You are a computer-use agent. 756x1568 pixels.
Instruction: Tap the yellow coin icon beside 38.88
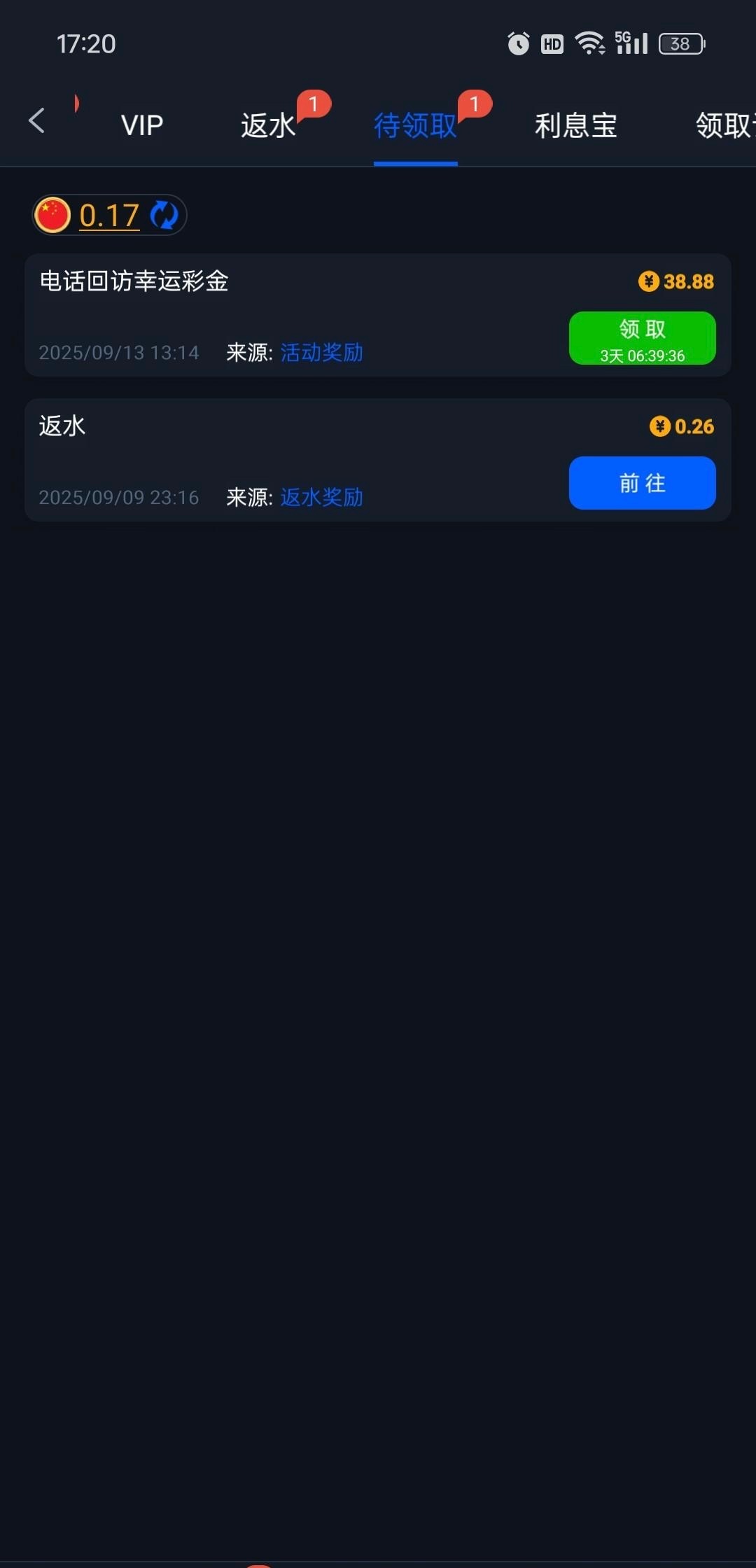650,281
